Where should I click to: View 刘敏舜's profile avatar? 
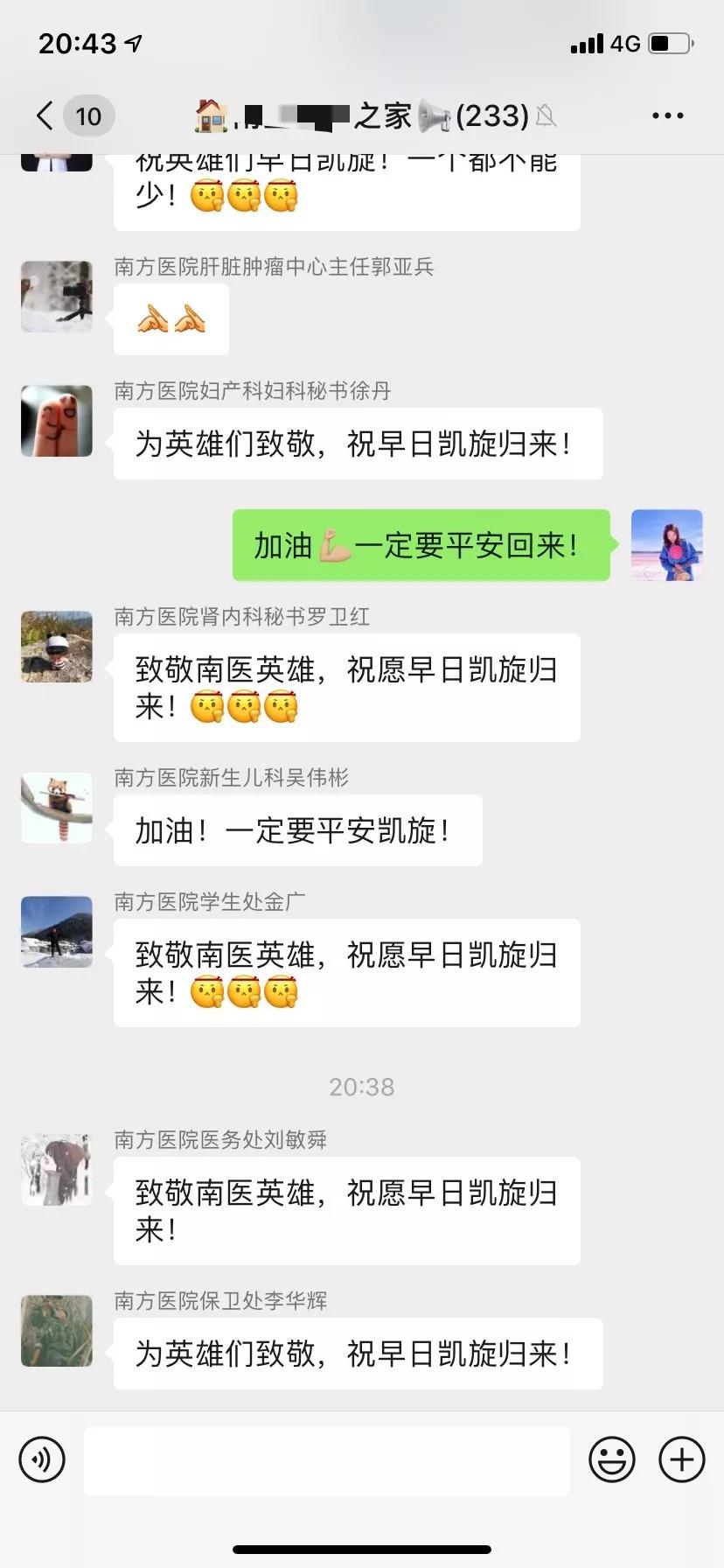(57, 1170)
